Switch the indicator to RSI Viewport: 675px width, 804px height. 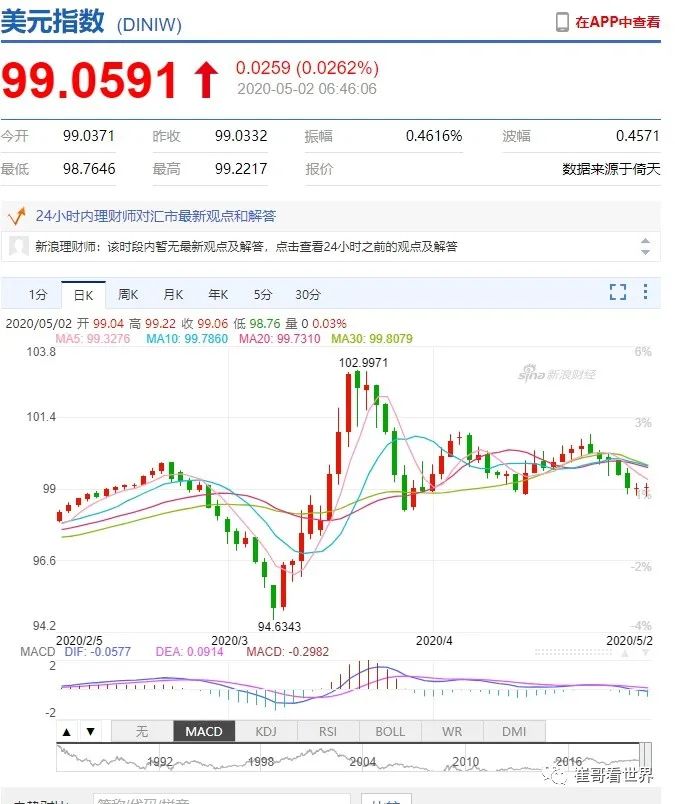coord(328,731)
